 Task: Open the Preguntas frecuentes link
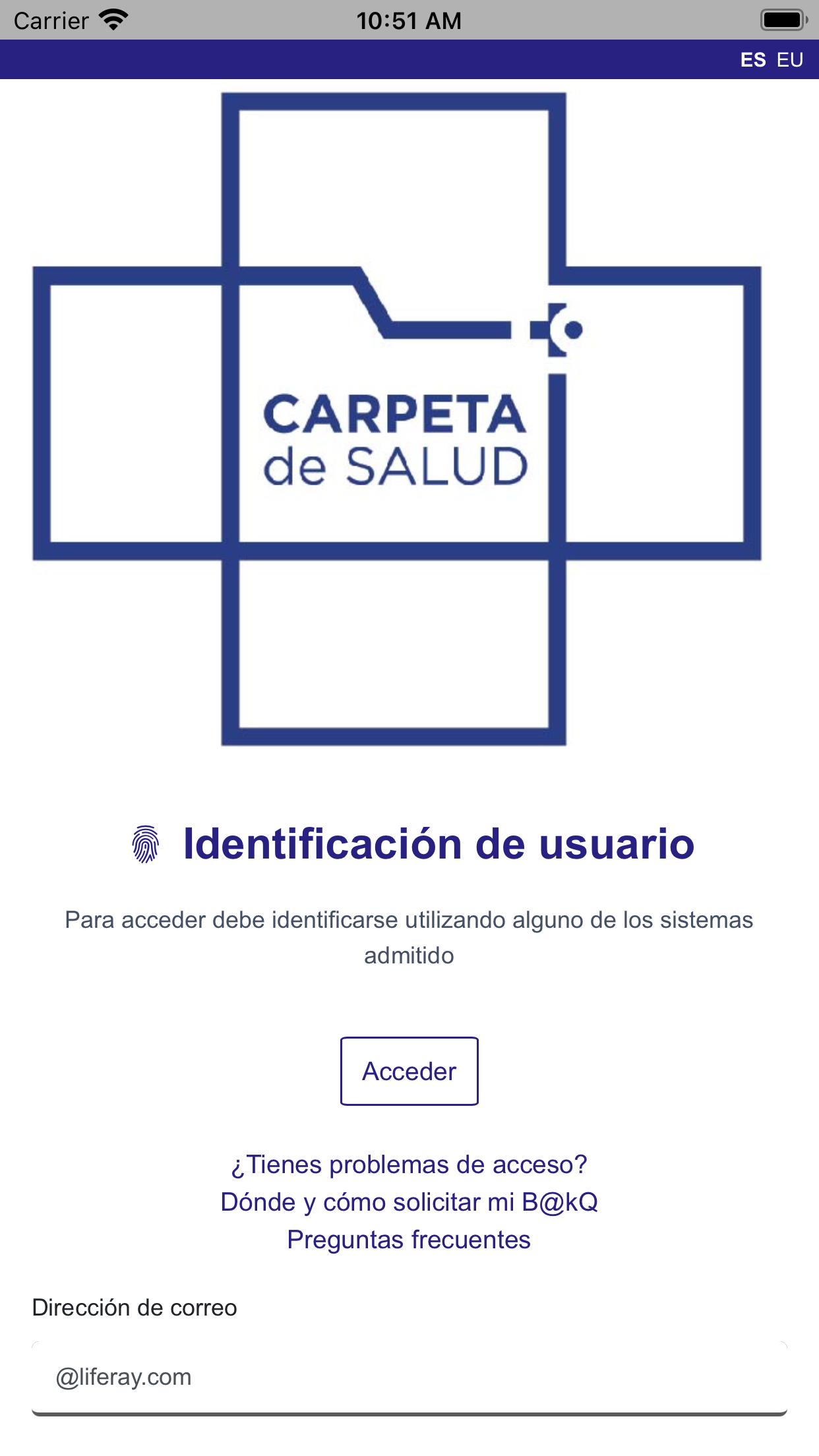(409, 1239)
